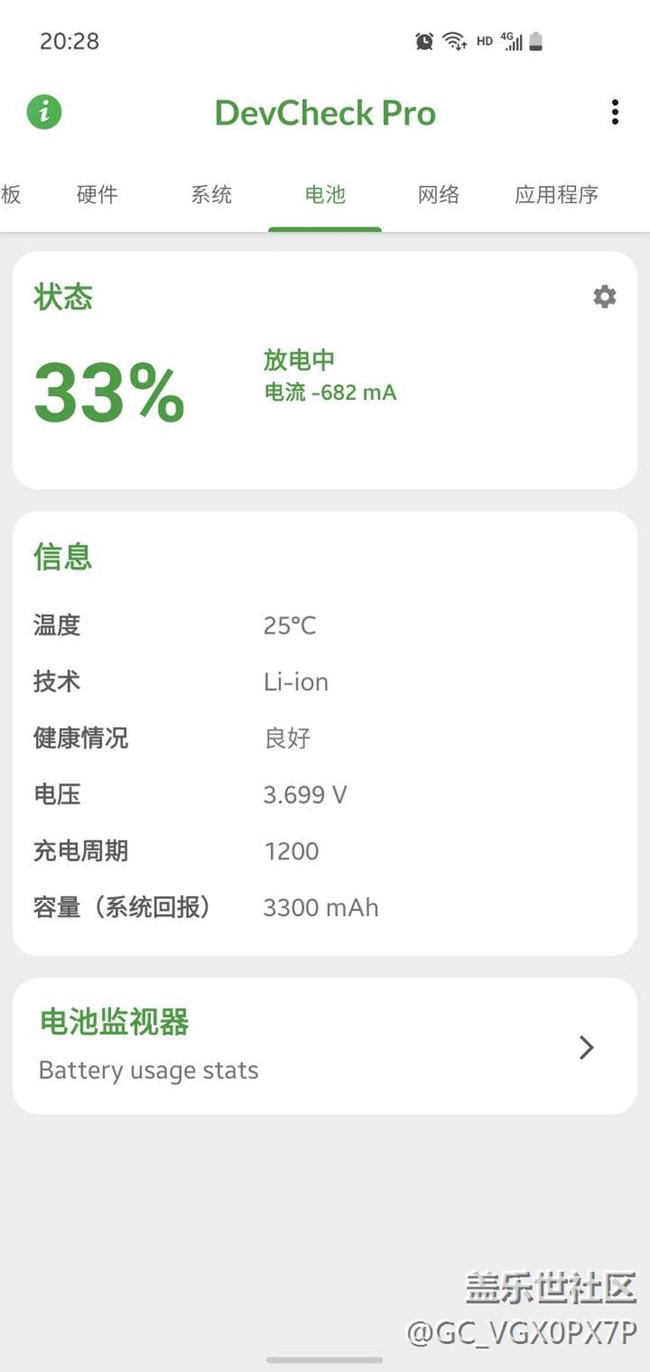This screenshot has width=650, height=1372.
Task: Open the 状态 card settings gear
Action: pos(604,297)
